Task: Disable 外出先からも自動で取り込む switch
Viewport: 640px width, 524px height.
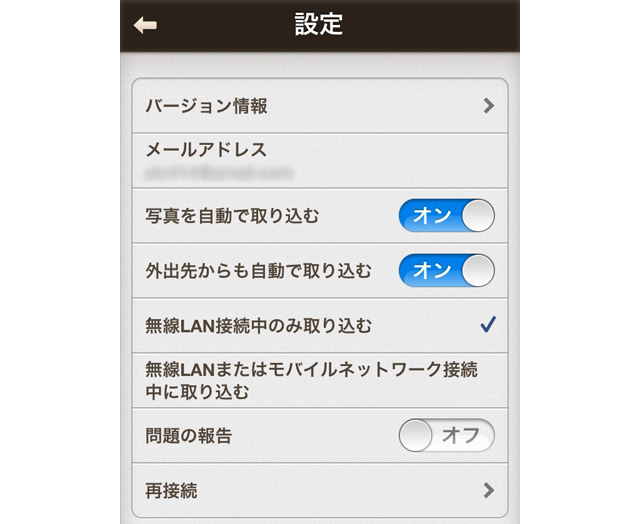Action: point(446,271)
